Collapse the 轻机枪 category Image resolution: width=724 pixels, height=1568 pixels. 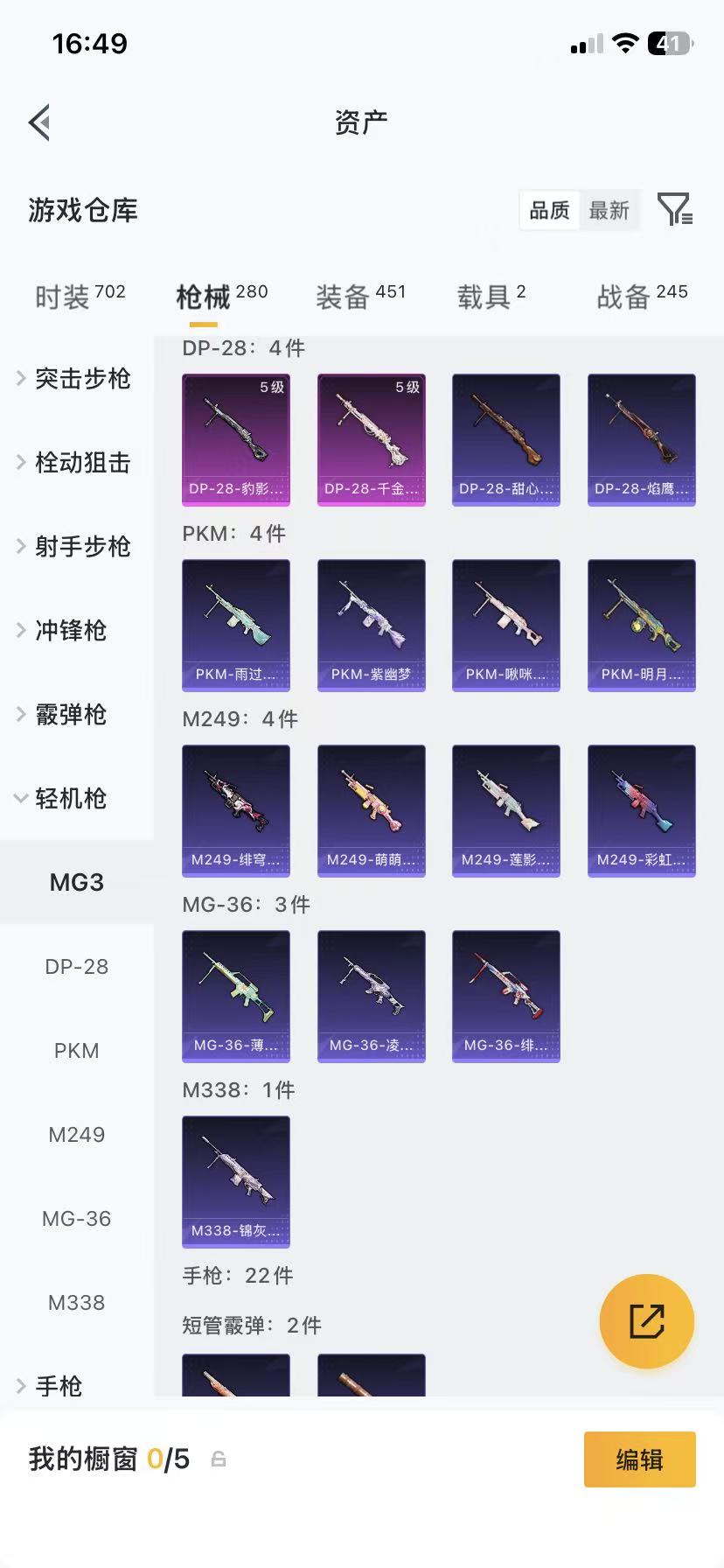pyautogui.click(x=70, y=799)
